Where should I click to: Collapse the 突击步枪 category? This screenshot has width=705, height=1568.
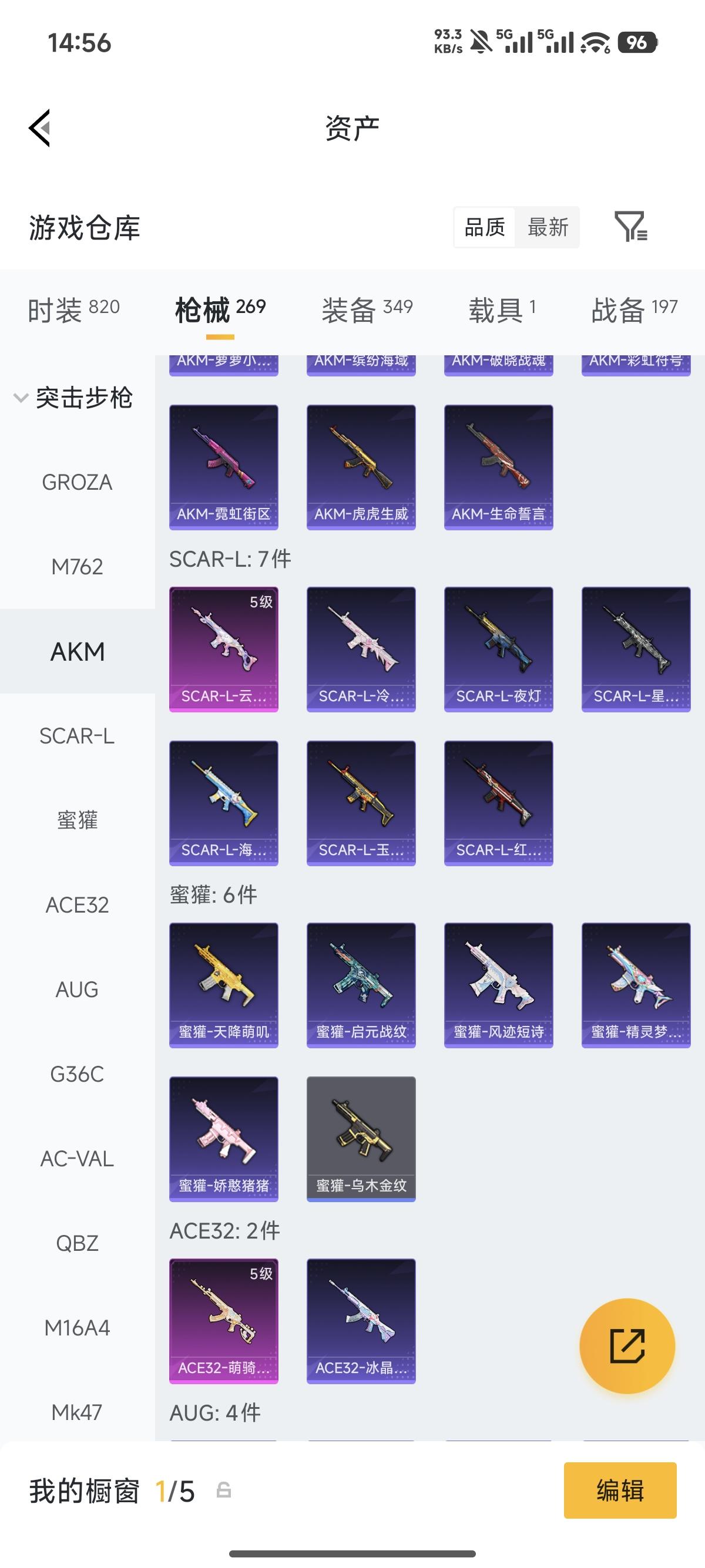[73, 398]
